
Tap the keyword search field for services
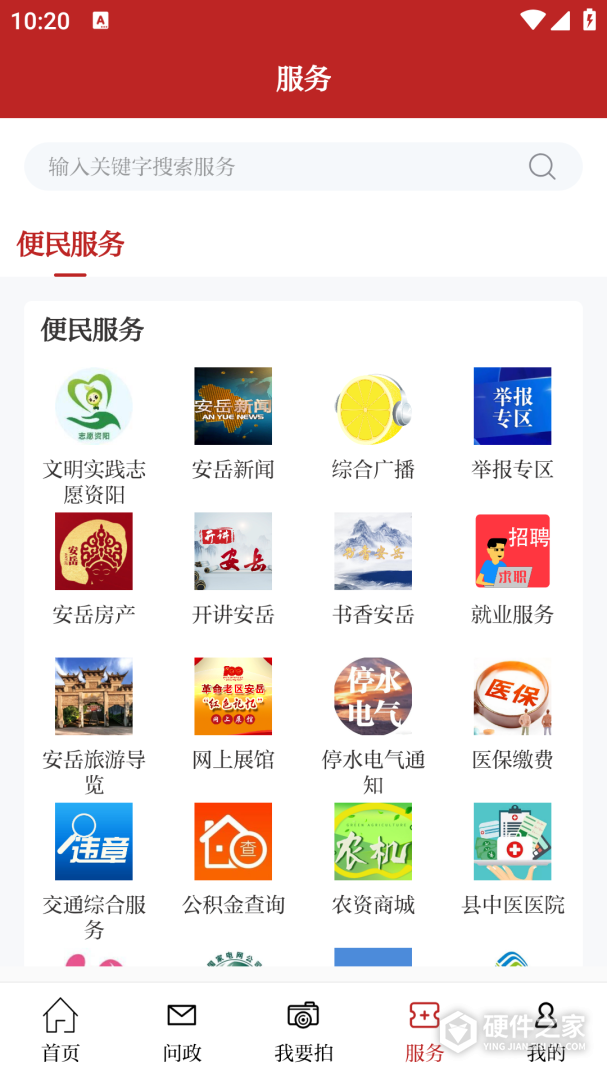click(x=280, y=166)
